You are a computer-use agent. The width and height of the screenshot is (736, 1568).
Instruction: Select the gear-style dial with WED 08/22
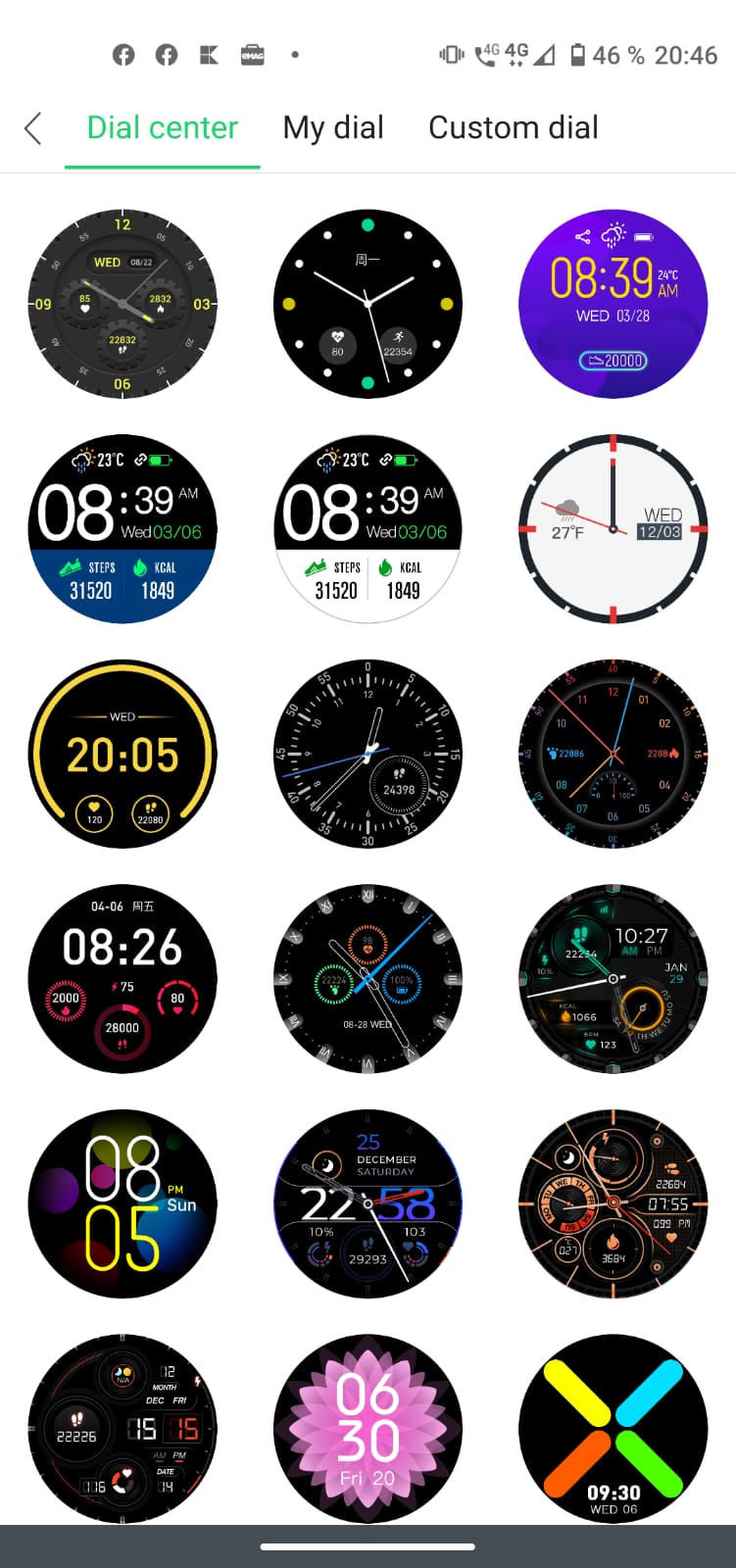[123, 304]
